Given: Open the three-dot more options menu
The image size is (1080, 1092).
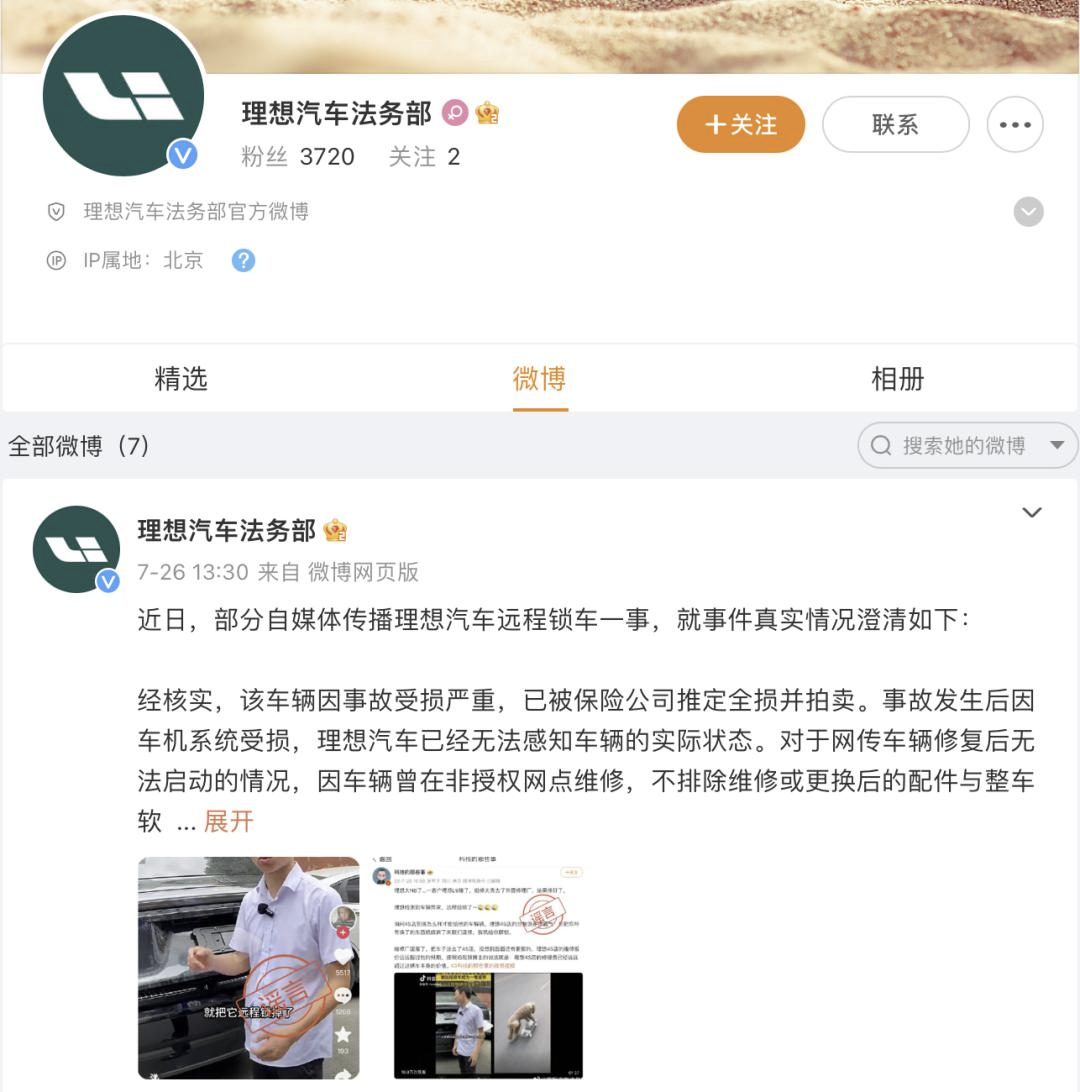Looking at the screenshot, I should (x=1015, y=125).
